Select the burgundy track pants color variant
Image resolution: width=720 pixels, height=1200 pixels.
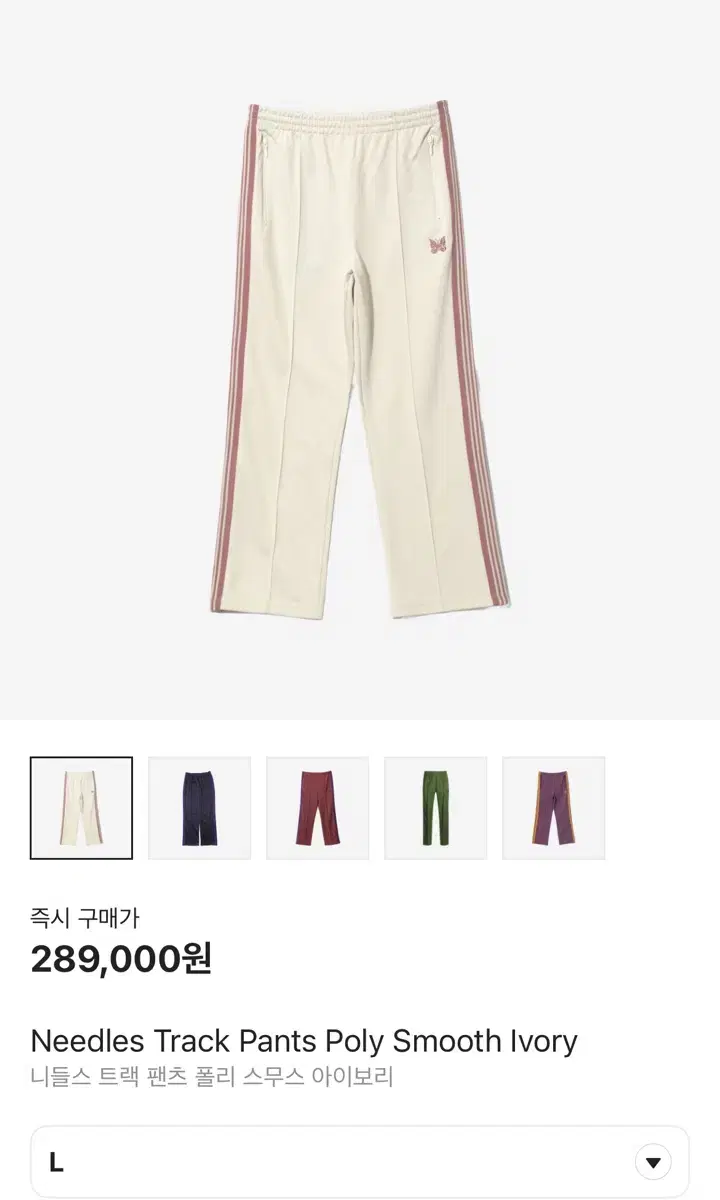[x=317, y=807]
